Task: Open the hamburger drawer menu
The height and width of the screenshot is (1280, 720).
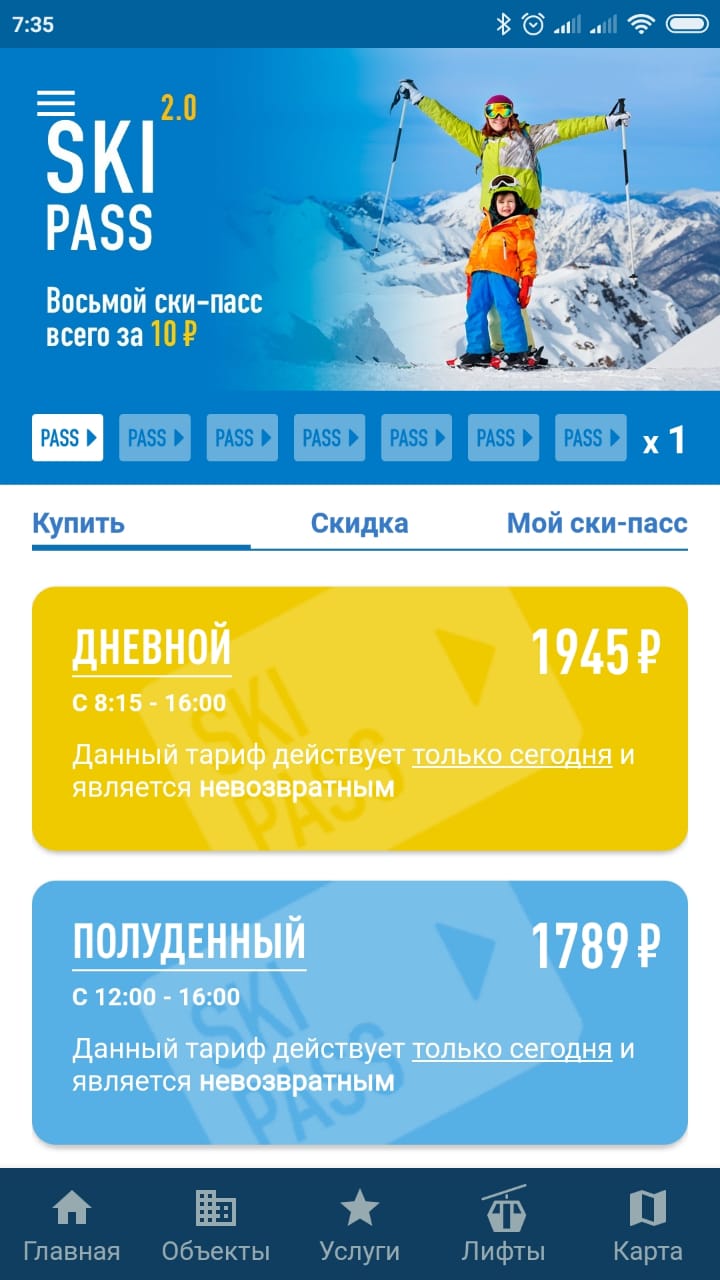Action: (x=55, y=103)
